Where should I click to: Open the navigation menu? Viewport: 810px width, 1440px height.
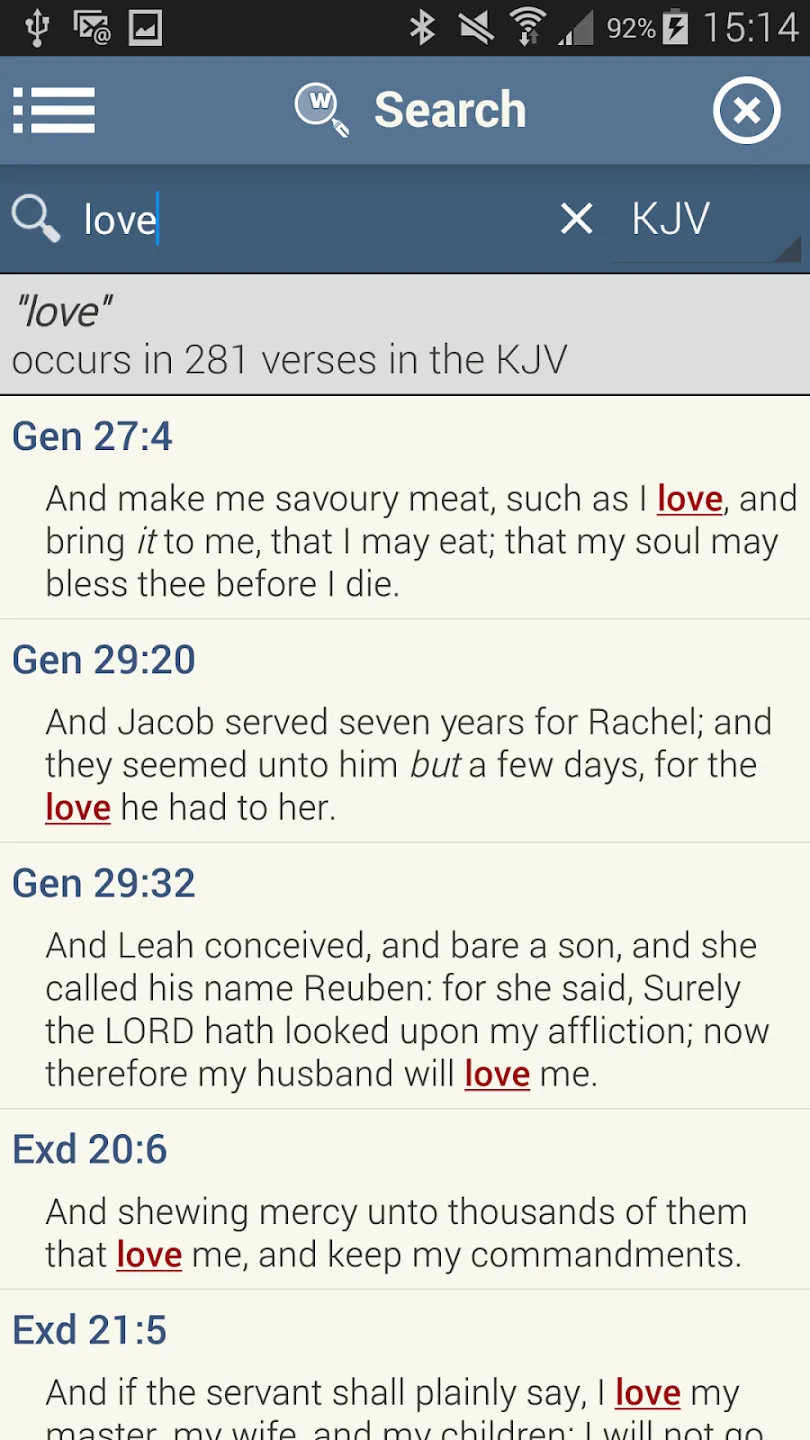coord(54,110)
